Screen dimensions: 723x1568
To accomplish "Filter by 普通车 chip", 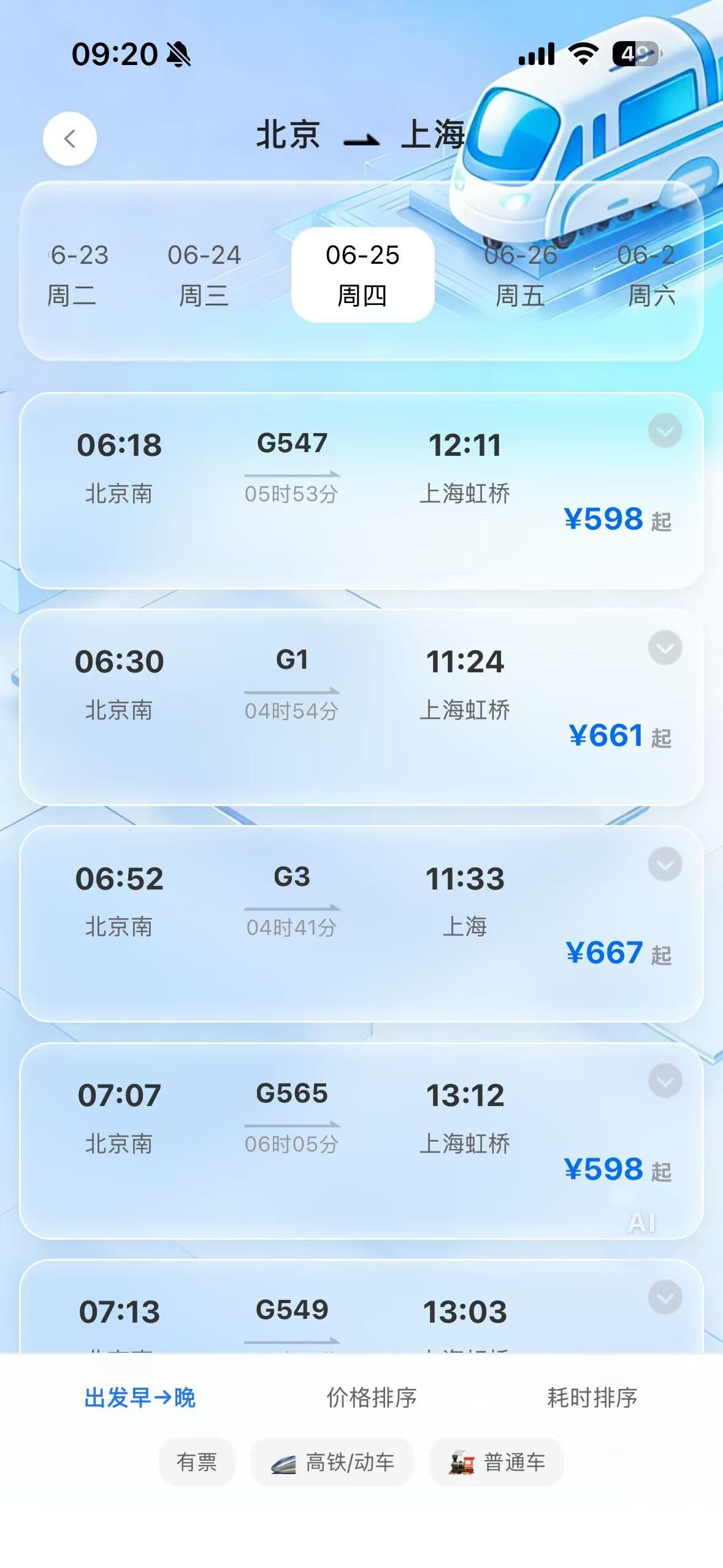I will click(x=496, y=1462).
